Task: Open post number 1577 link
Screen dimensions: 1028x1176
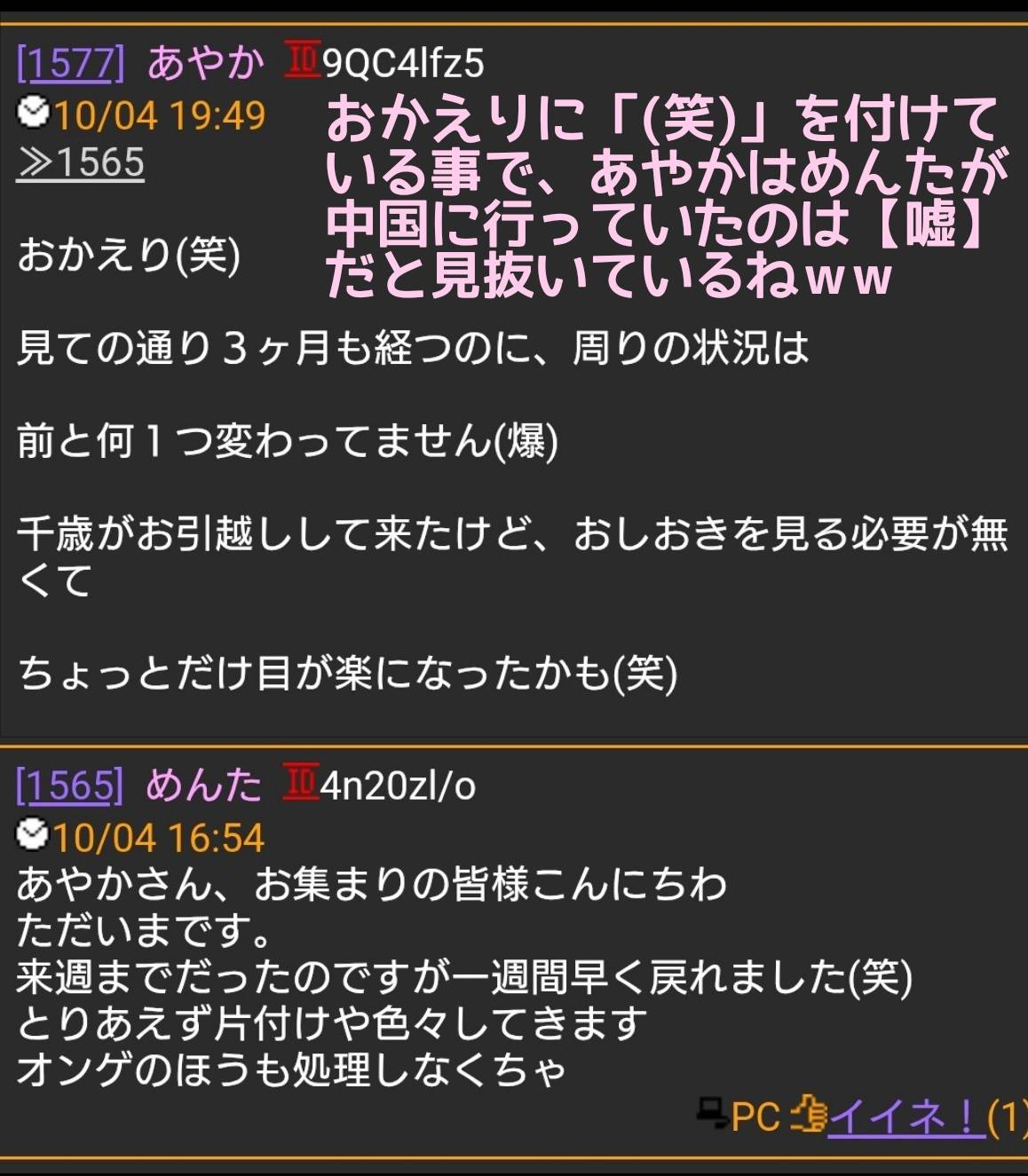Action: coord(70,64)
